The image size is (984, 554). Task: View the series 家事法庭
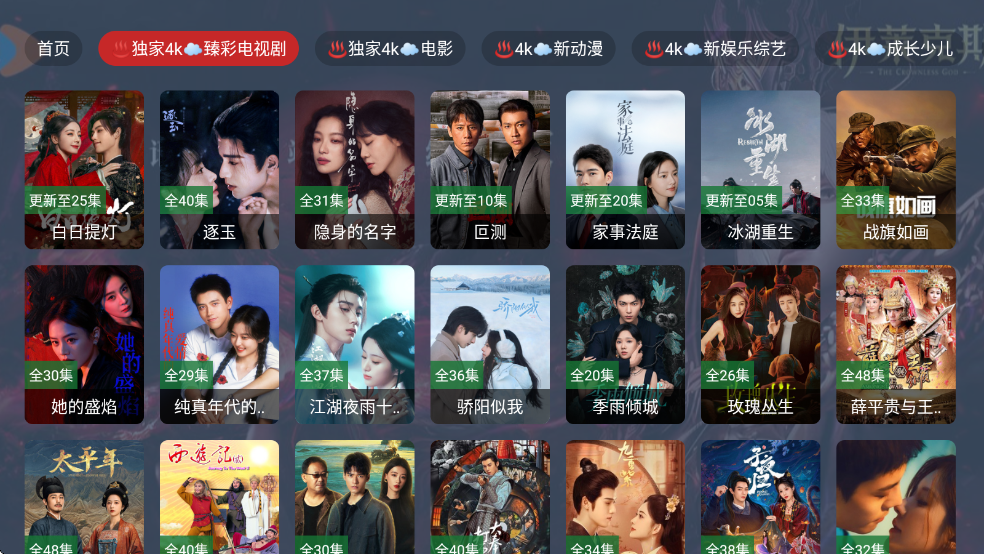point(625,170)
